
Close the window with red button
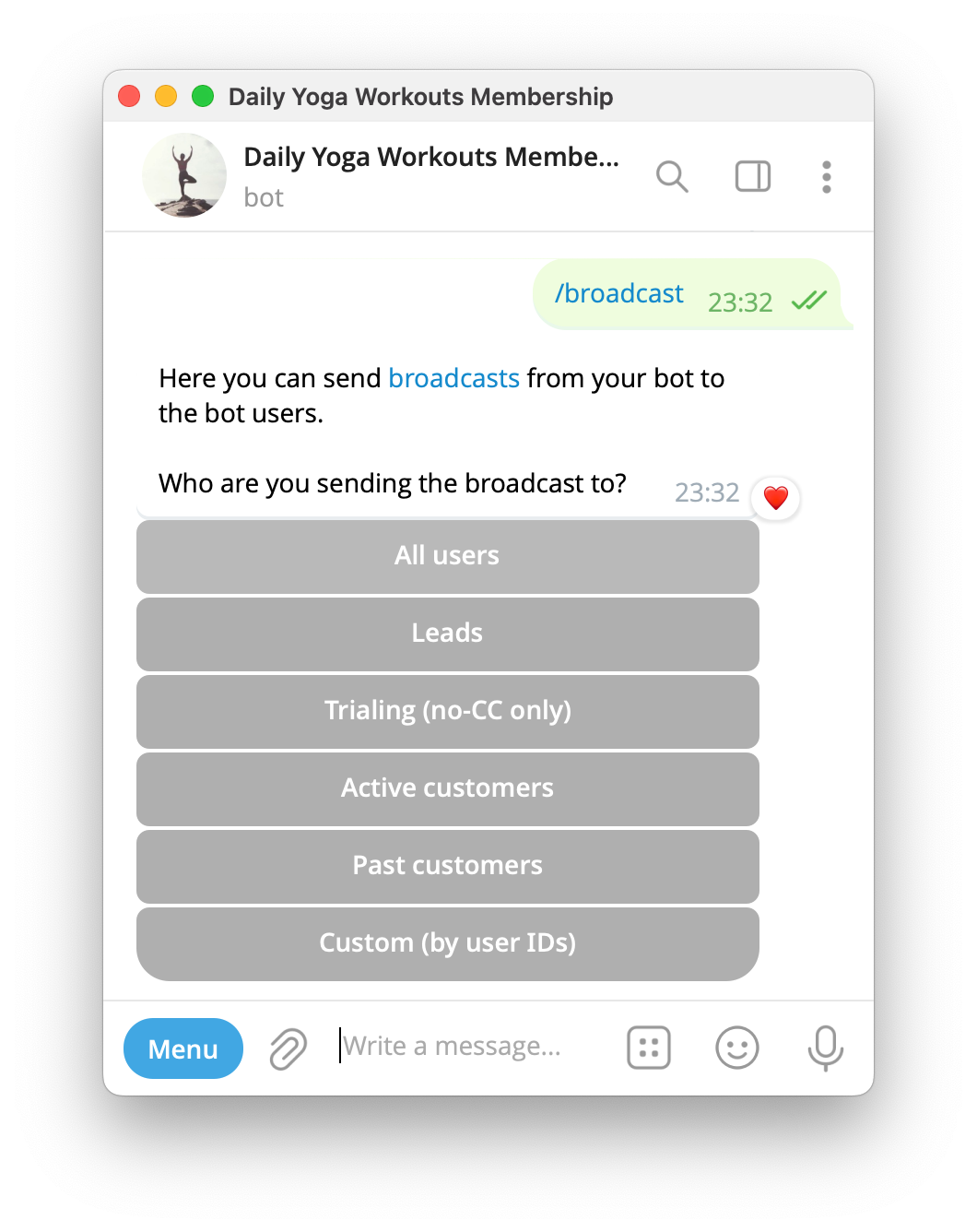coord(129,96)
